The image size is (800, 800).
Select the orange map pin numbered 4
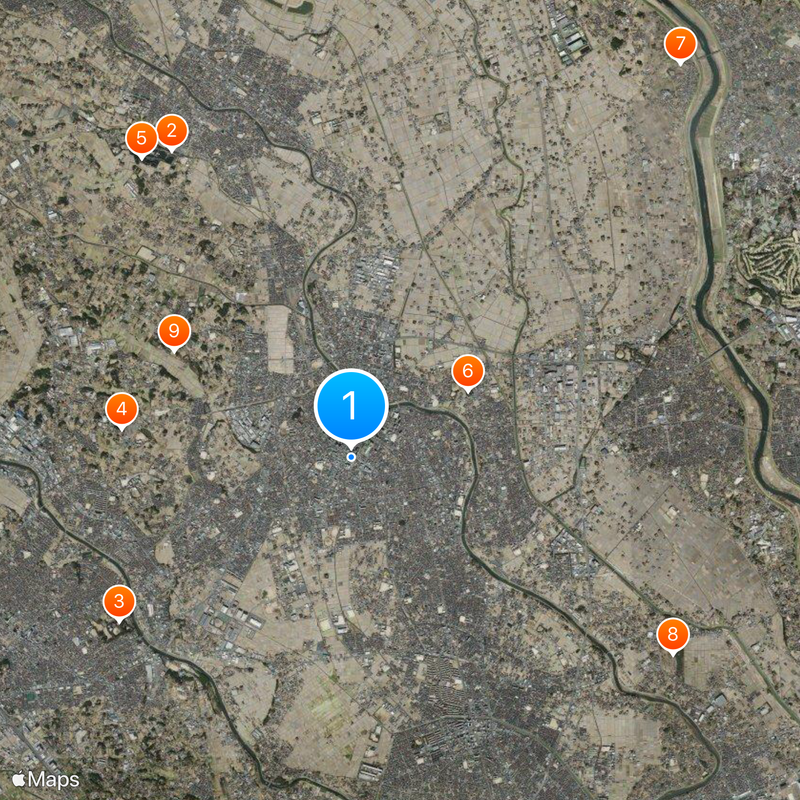click(x=121, y=408)
